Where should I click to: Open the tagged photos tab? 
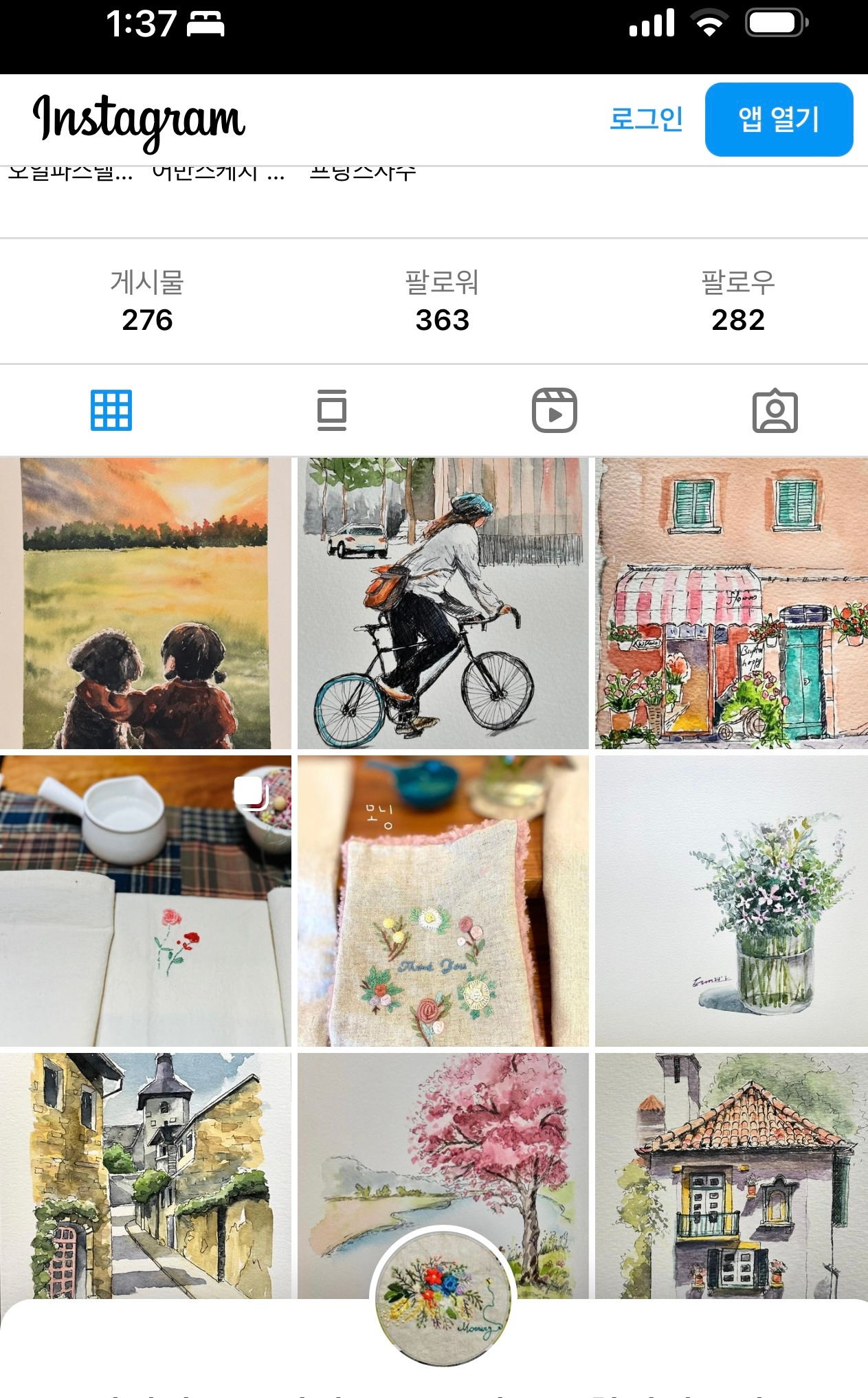tap(775, 410)
